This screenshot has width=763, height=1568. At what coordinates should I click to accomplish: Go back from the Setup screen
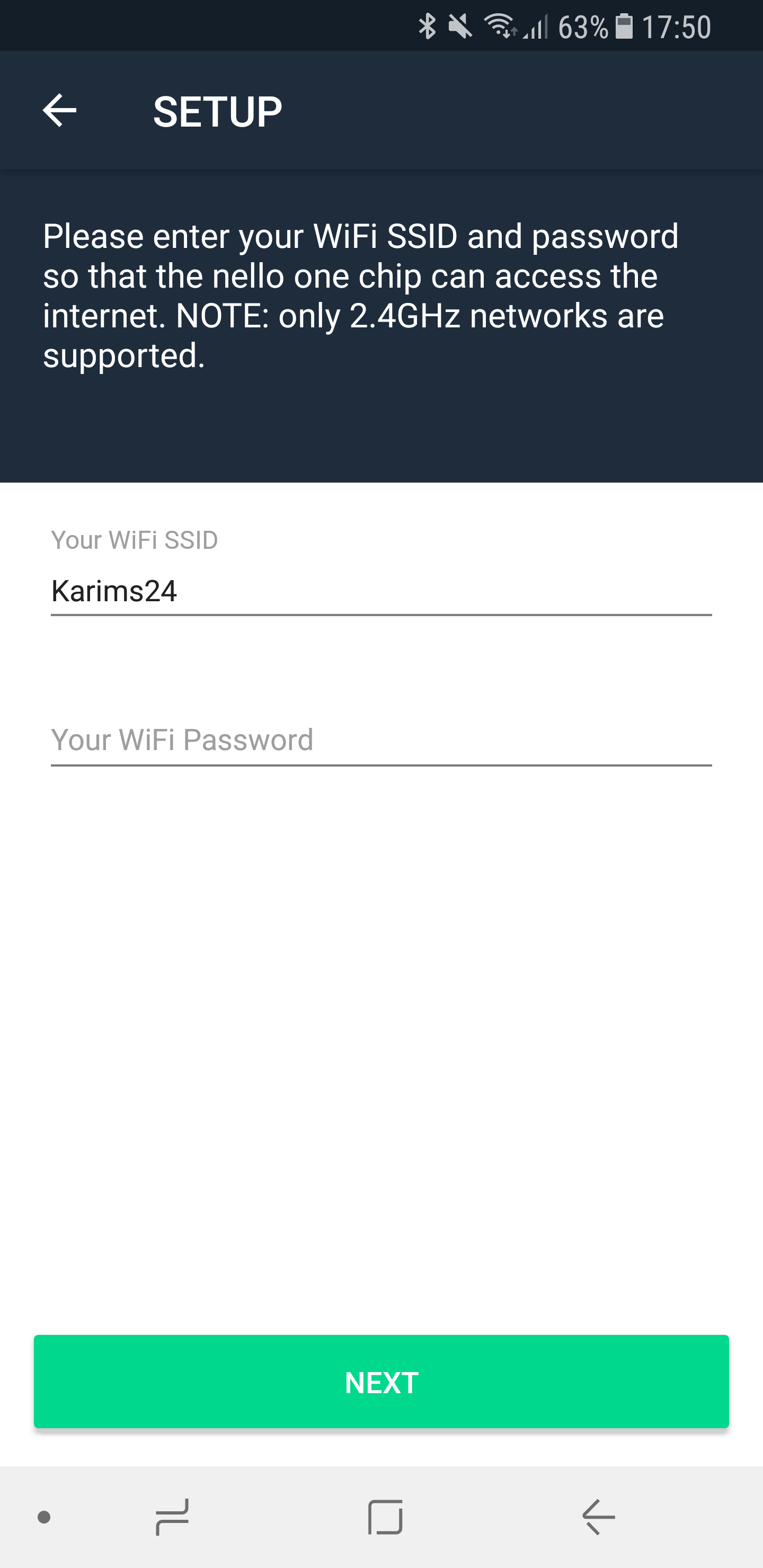click(59, 111)
